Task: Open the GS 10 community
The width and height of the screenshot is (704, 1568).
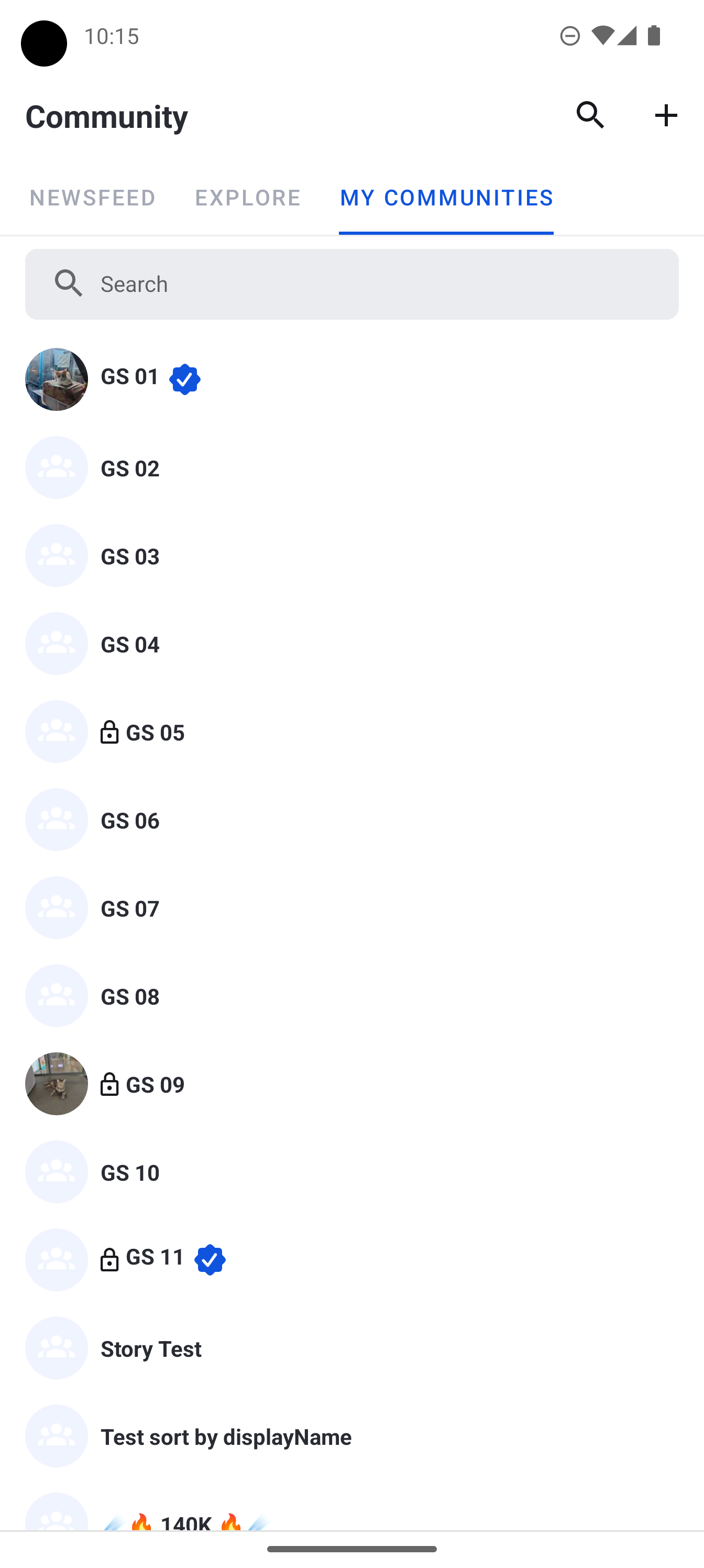Action: pos(351,1172)
